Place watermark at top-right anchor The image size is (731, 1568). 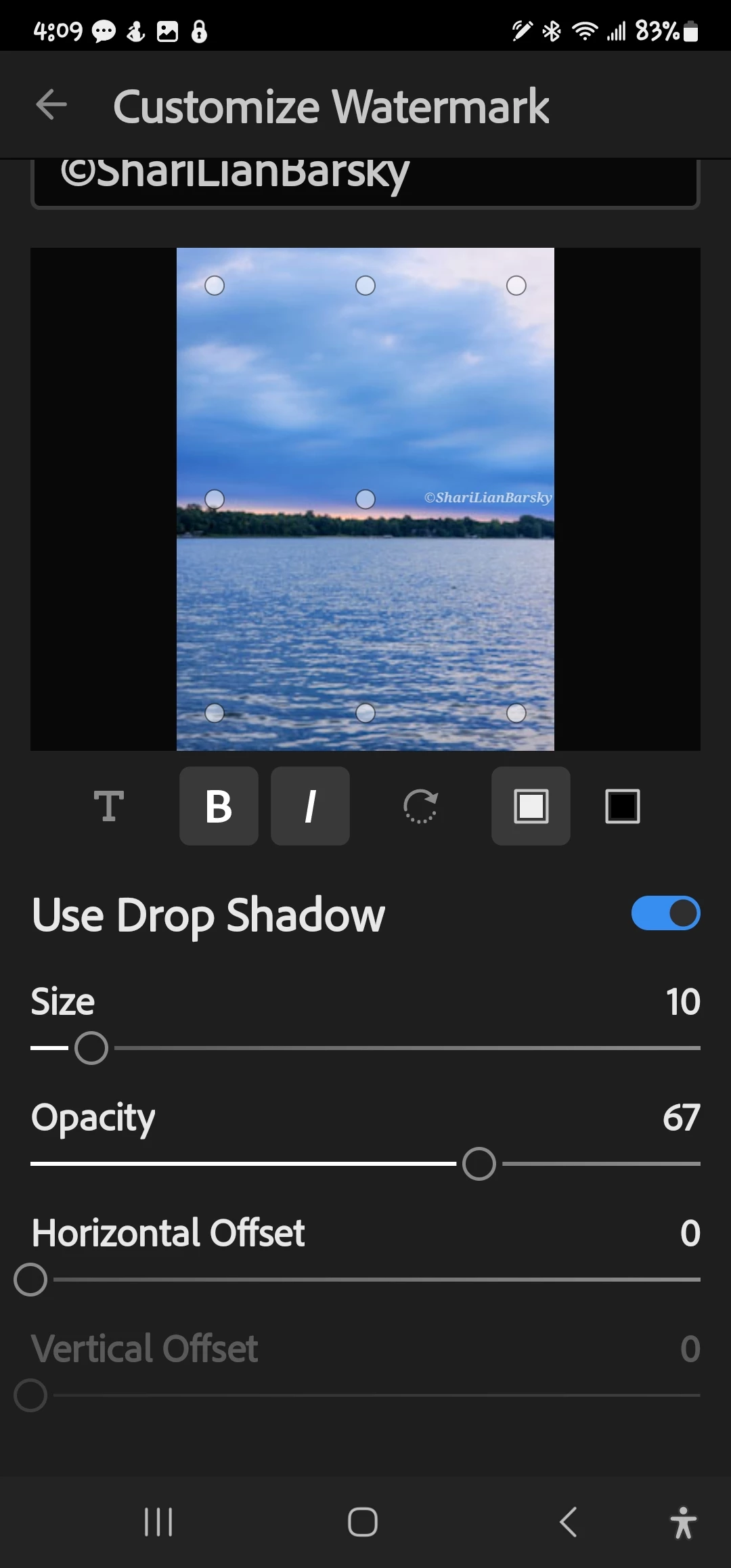click(516, 286)
